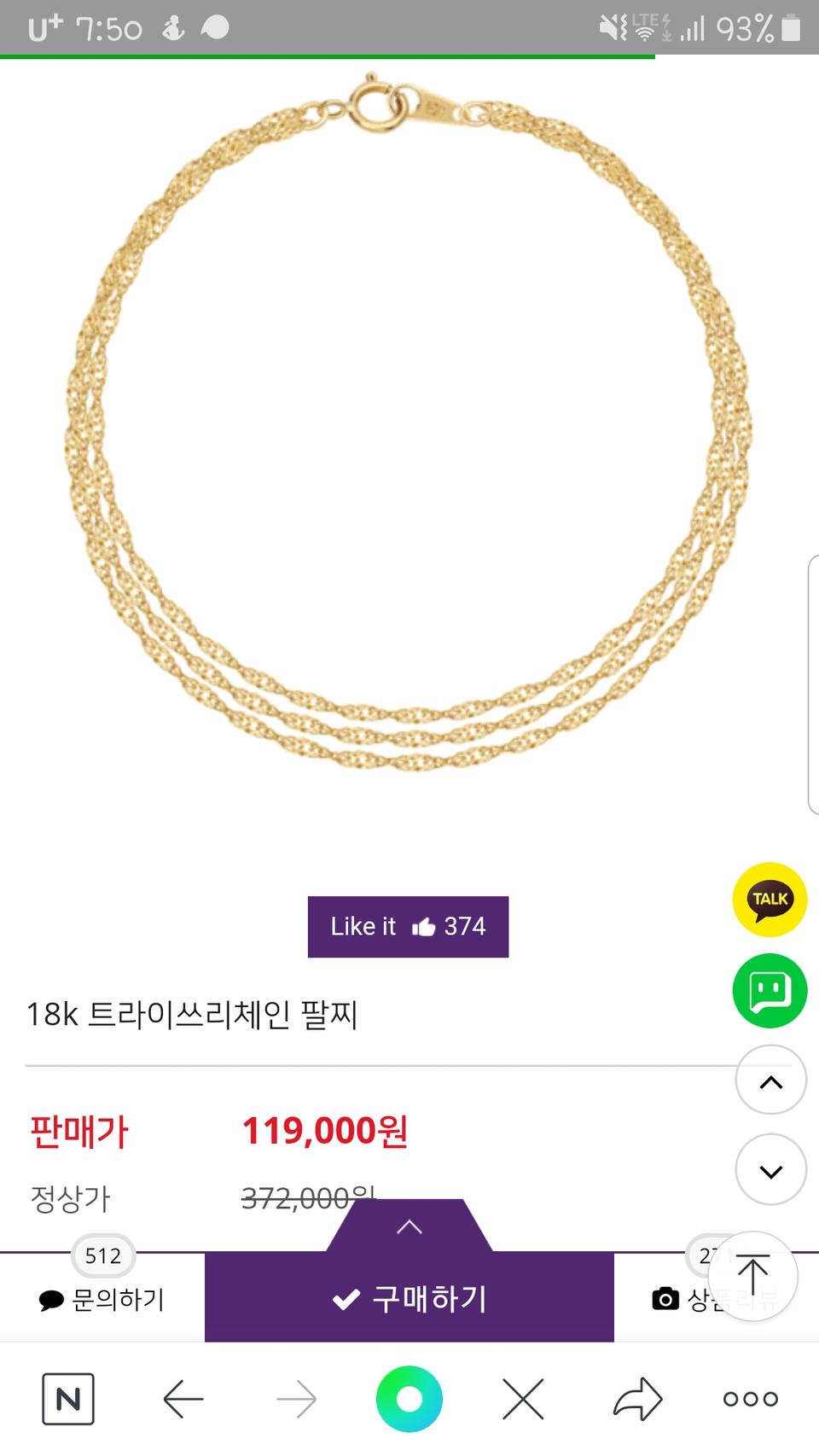Tap the camera icon next to 상품리뷰
Image resolution: width=819 pixels, height=1456 pixels.
[x=664, y=1298]
